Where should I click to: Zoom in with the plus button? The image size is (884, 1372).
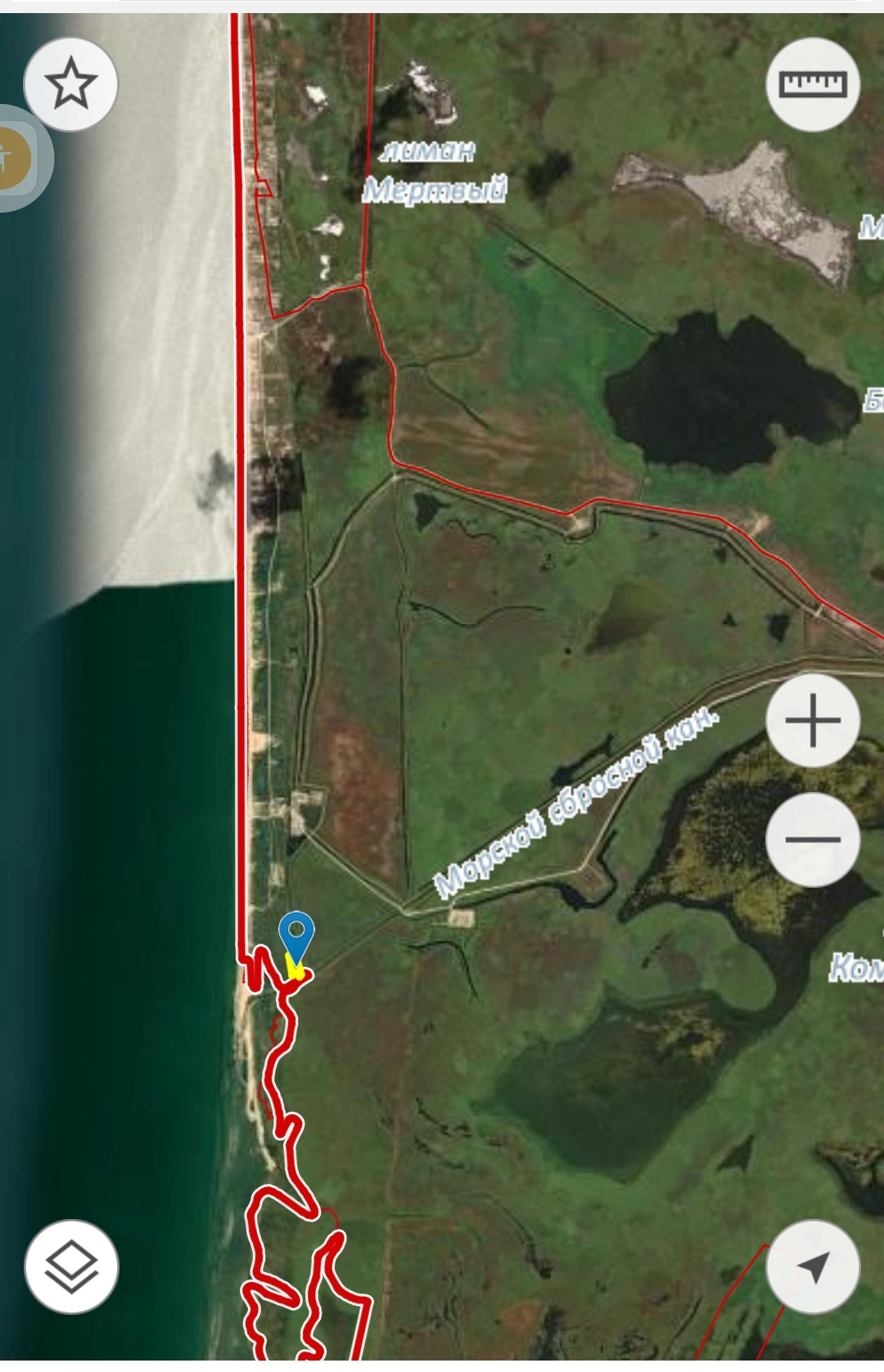tap(813, 720)
